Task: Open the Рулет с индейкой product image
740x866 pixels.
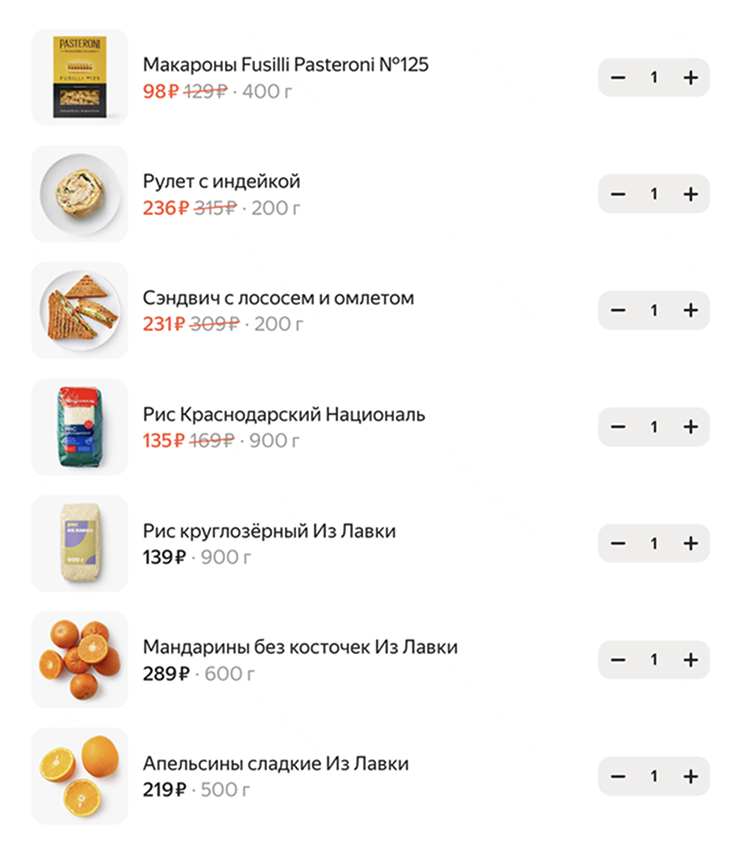Action: pyautogui.click(x=80, y=193)
